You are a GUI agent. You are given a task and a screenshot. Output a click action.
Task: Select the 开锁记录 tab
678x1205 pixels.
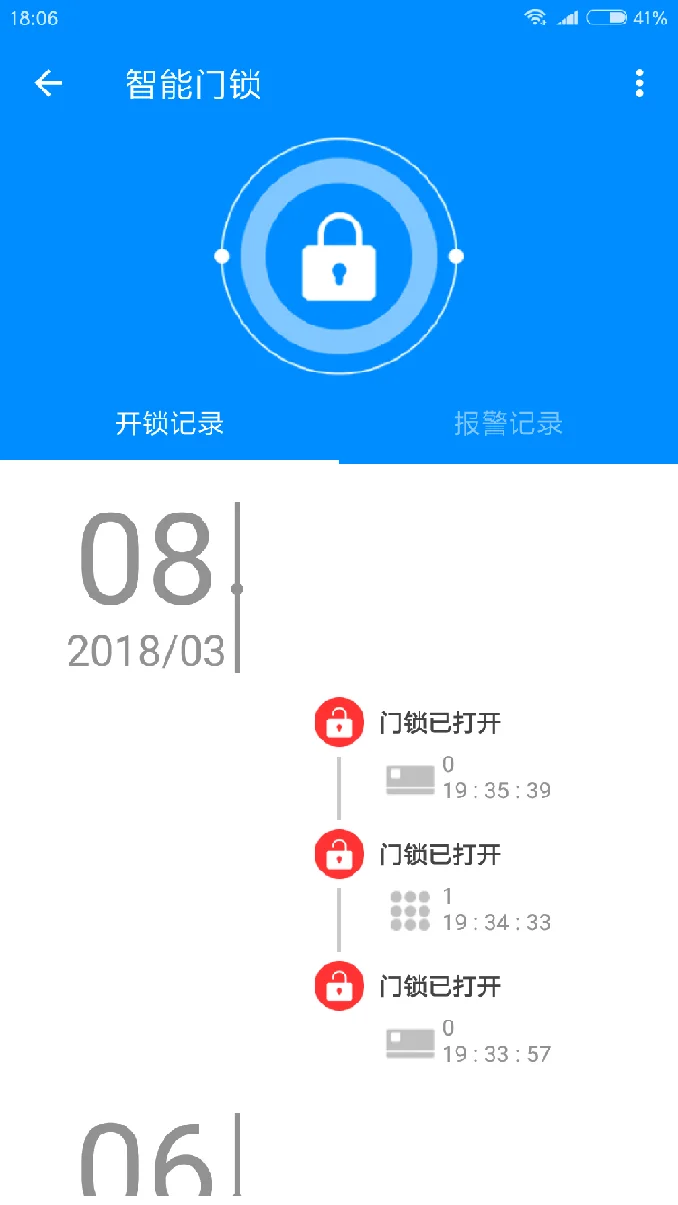169,424
